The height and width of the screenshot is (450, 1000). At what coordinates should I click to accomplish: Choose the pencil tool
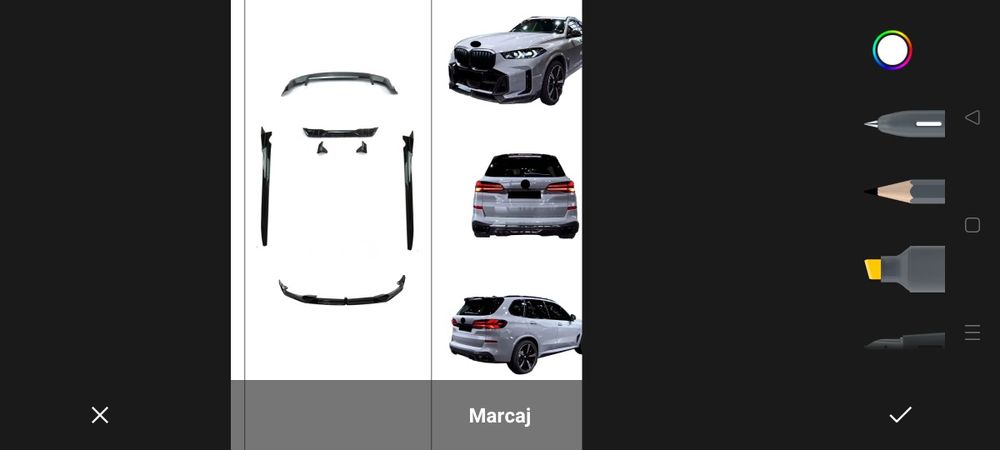pyautogui.click(x=906, y=191)
